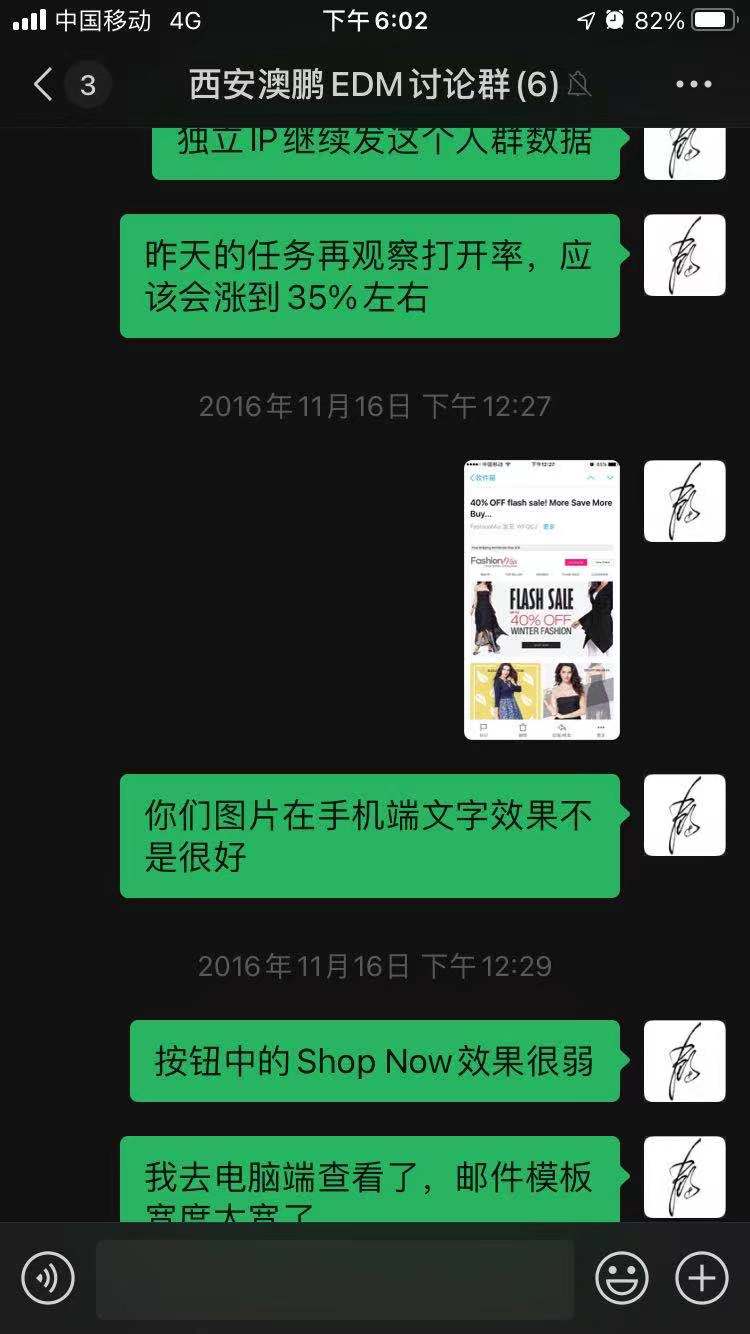
Task: Tap the avatar beside the 35% message
Action: coord(684,255)
